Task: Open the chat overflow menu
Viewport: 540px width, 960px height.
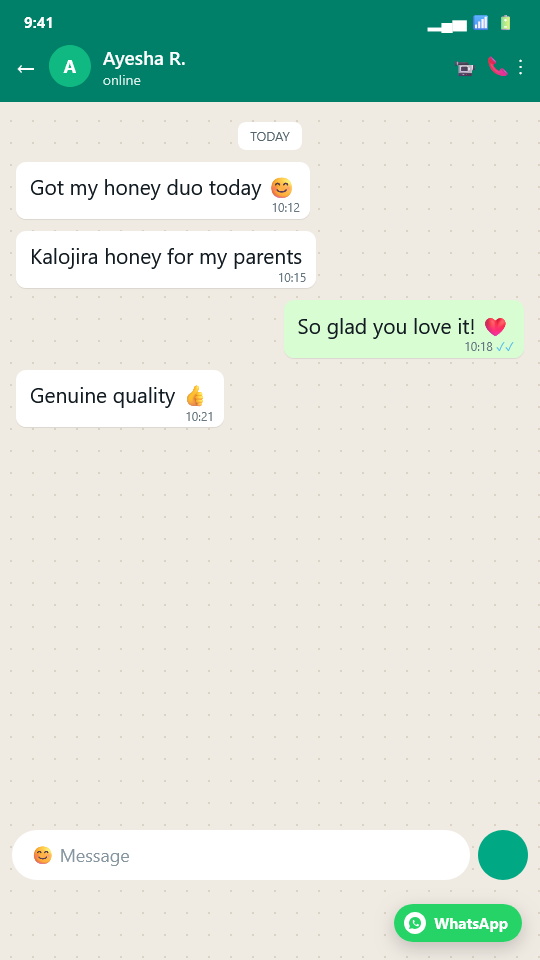Action: click(x=520, y=67)
